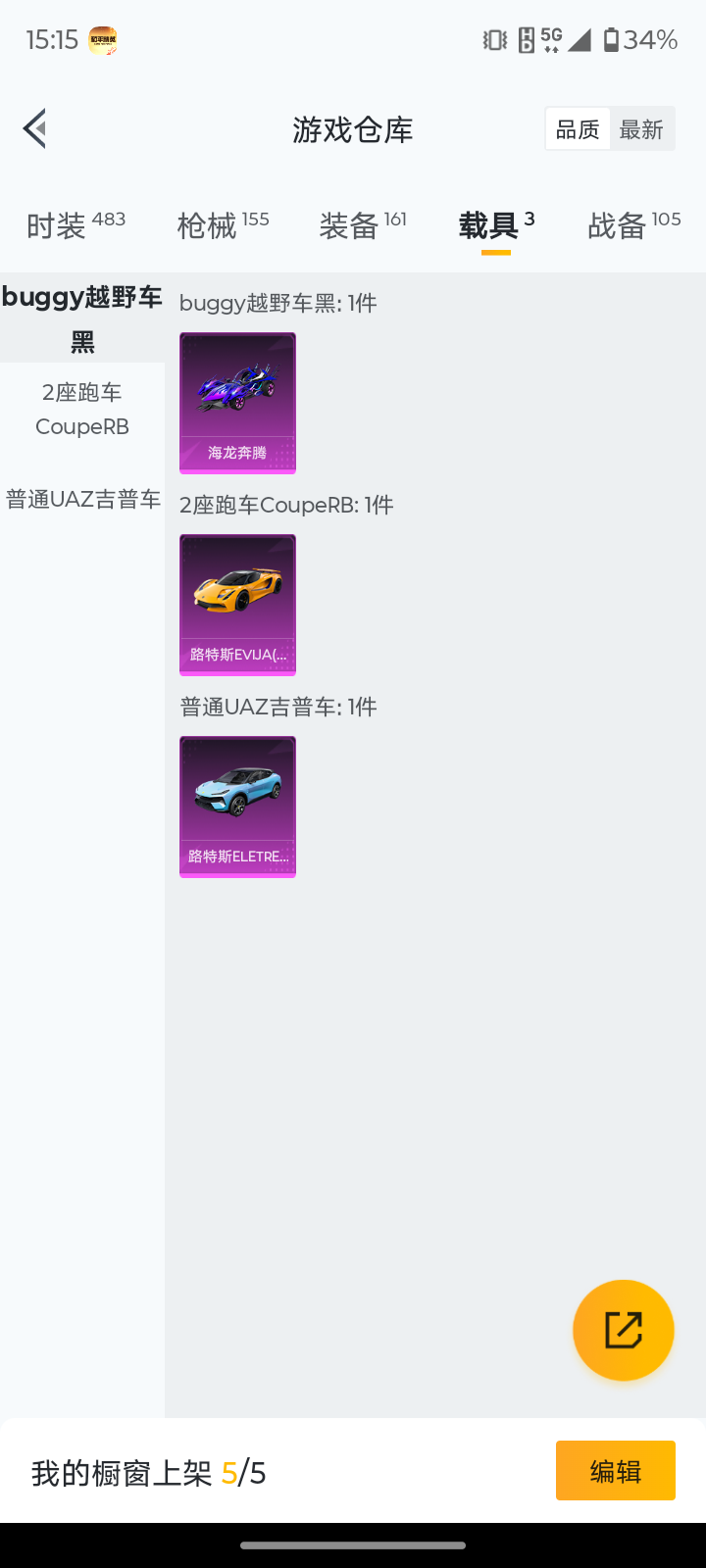Image resolution: width=706 pixels, height=1568 pixels.
Task: Open the yellow share floating button
Action: point(623,1330)
